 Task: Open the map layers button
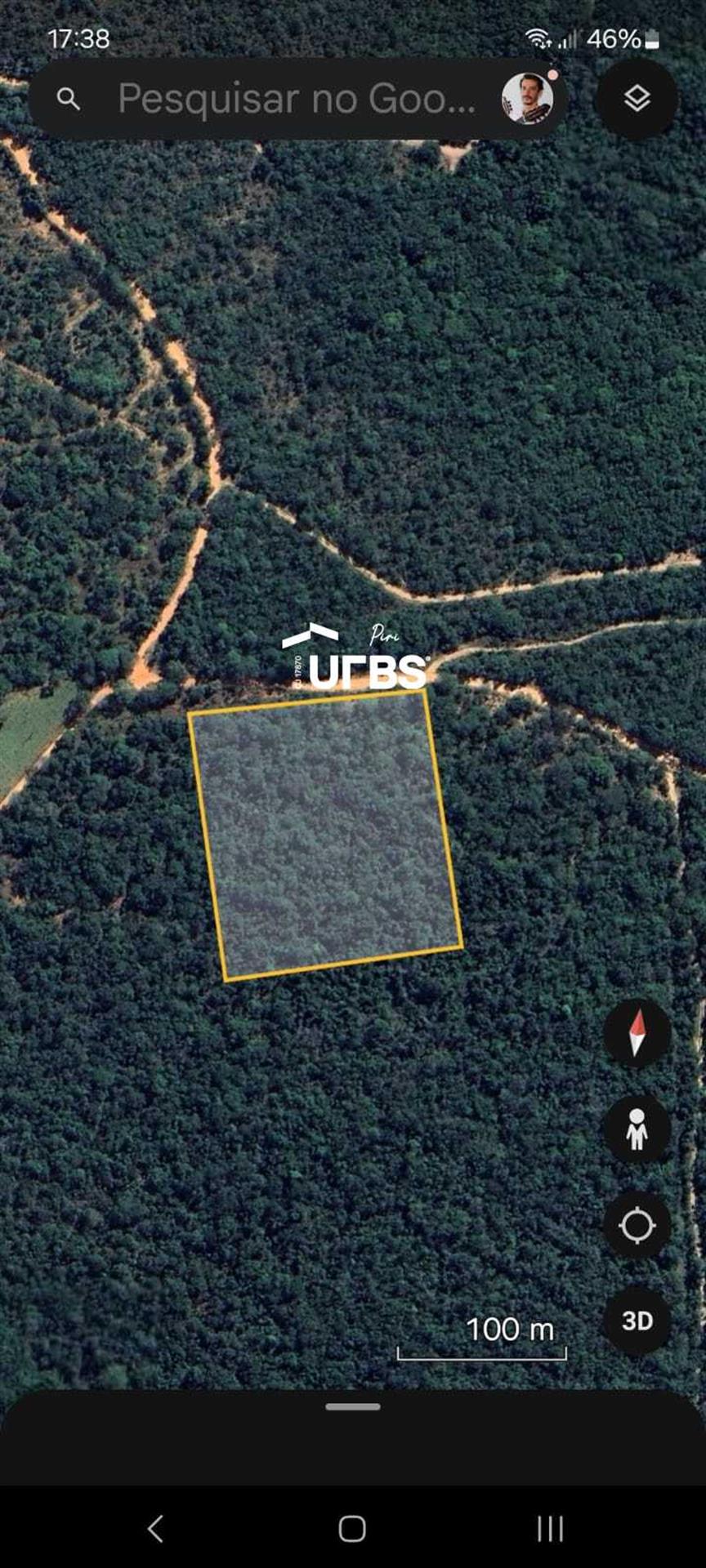pos(637,99)
